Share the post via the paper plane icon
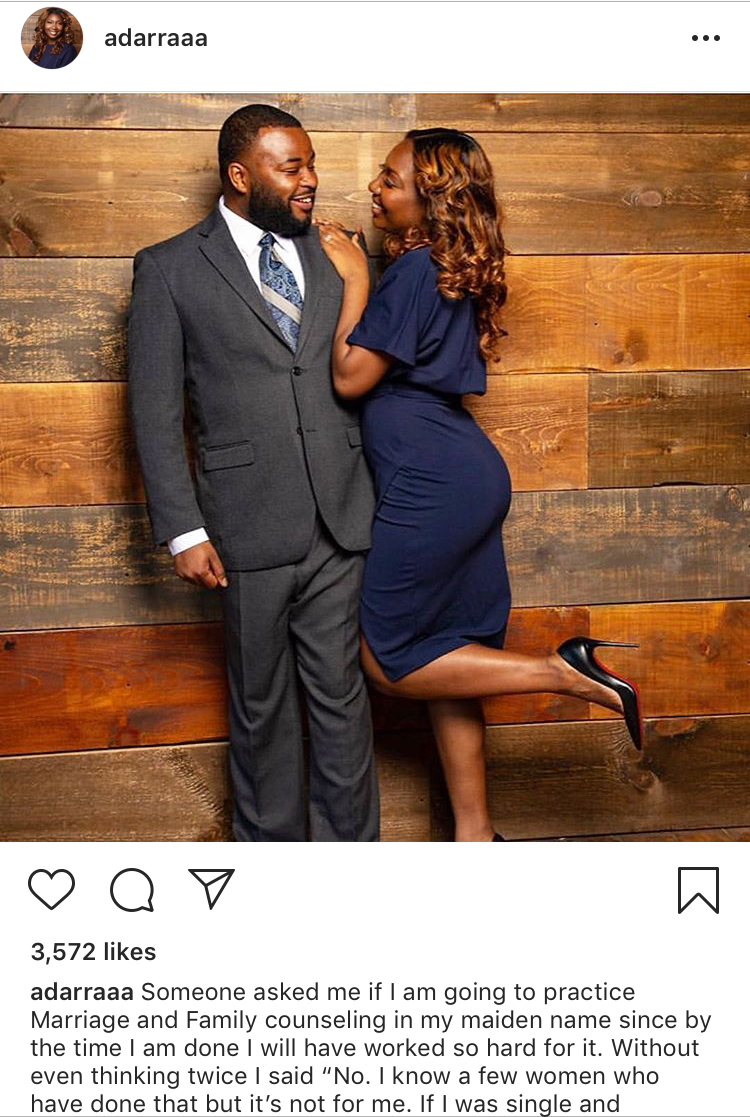The width and height of the screenshot is (750, 1117). (211, 888)
